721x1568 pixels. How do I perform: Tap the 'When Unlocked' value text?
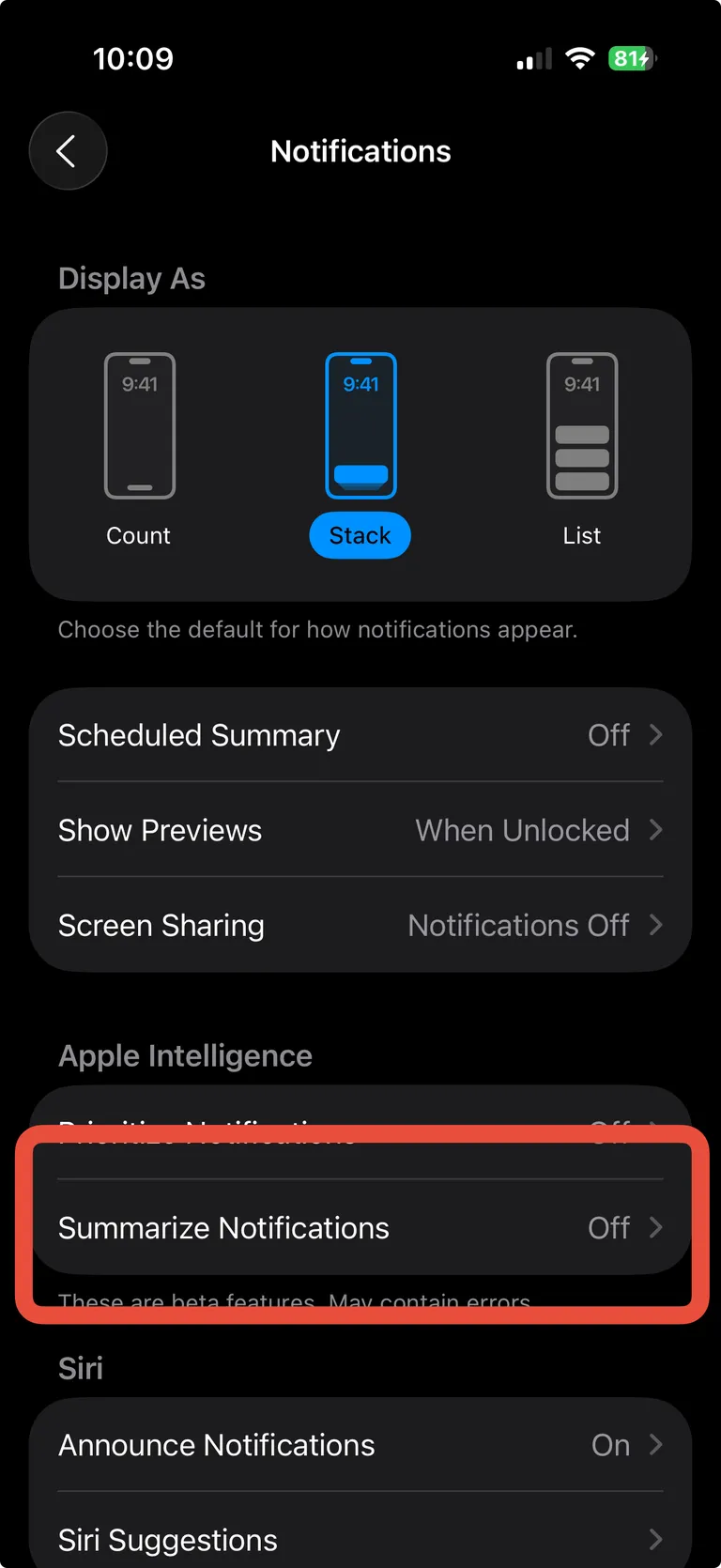[x=522, y=830]
